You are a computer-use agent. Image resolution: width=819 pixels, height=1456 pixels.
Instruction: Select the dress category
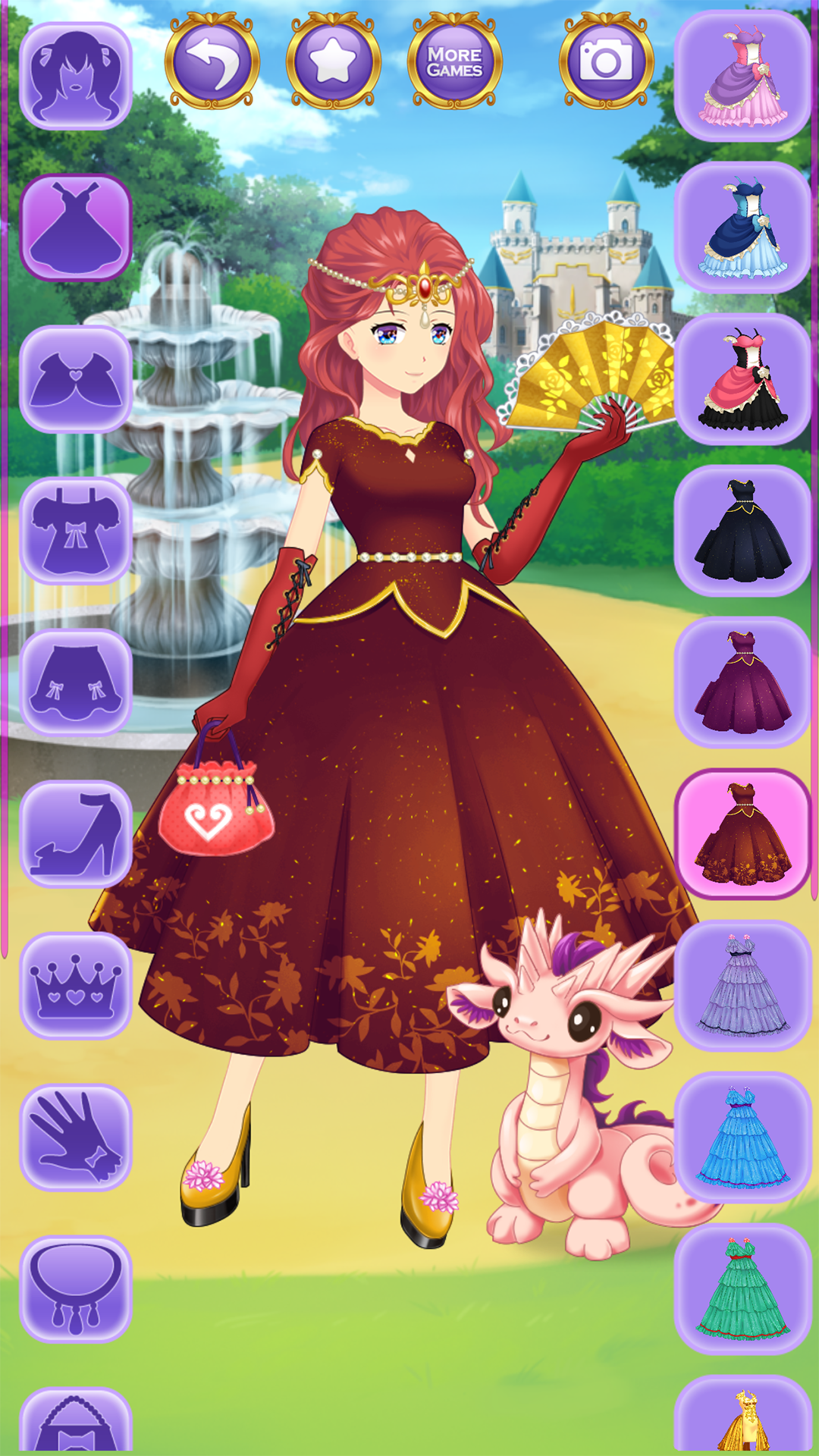(x=76, y=227)
